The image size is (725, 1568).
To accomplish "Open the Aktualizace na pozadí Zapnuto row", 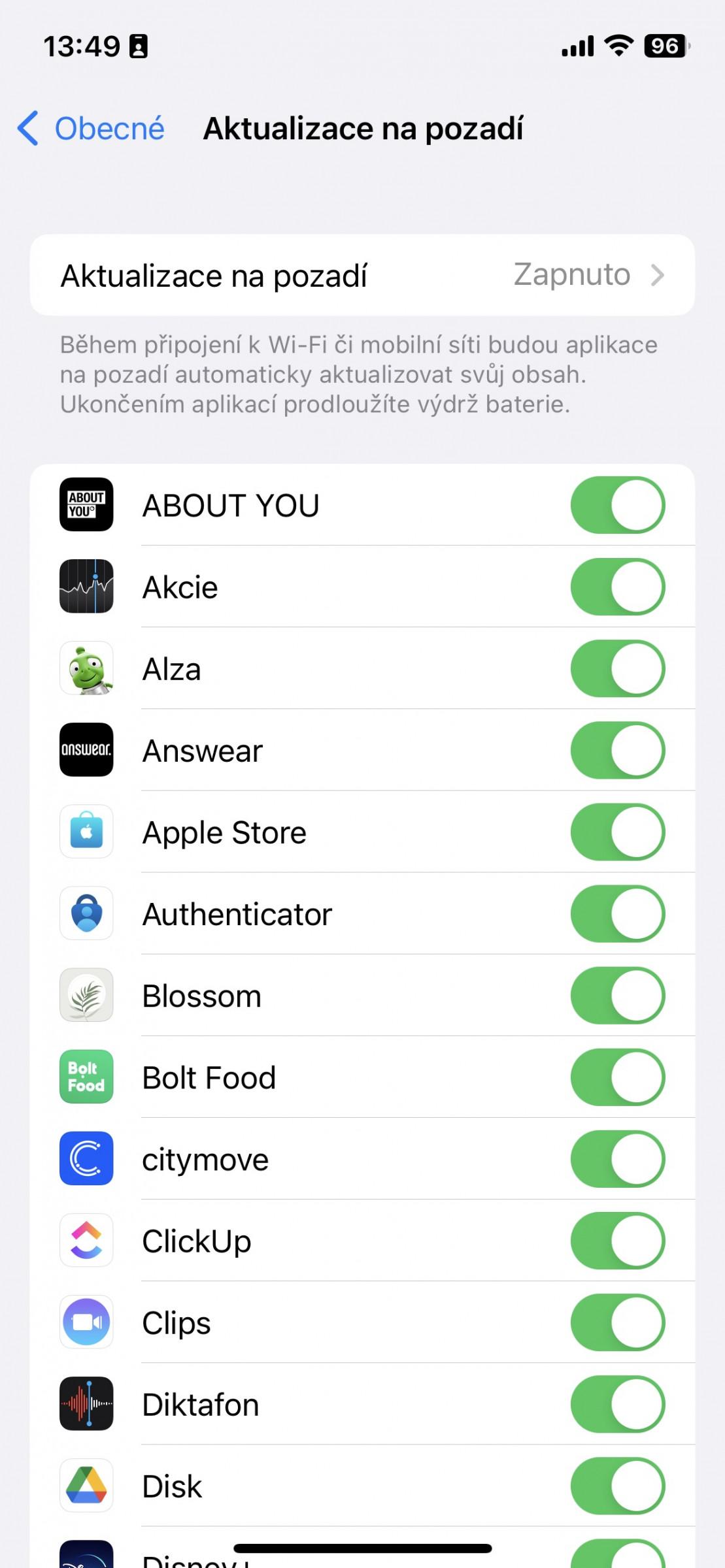I will click(362, 275).
